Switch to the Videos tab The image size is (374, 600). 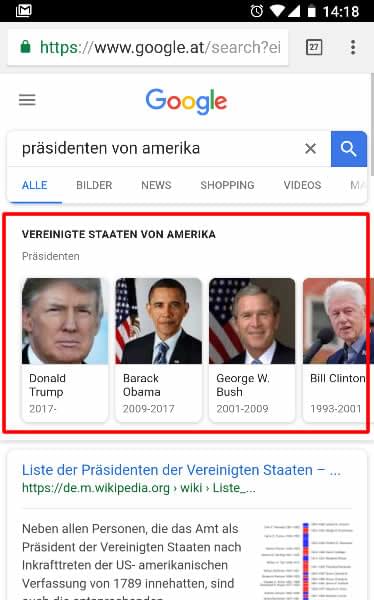(x=302, y=185)
